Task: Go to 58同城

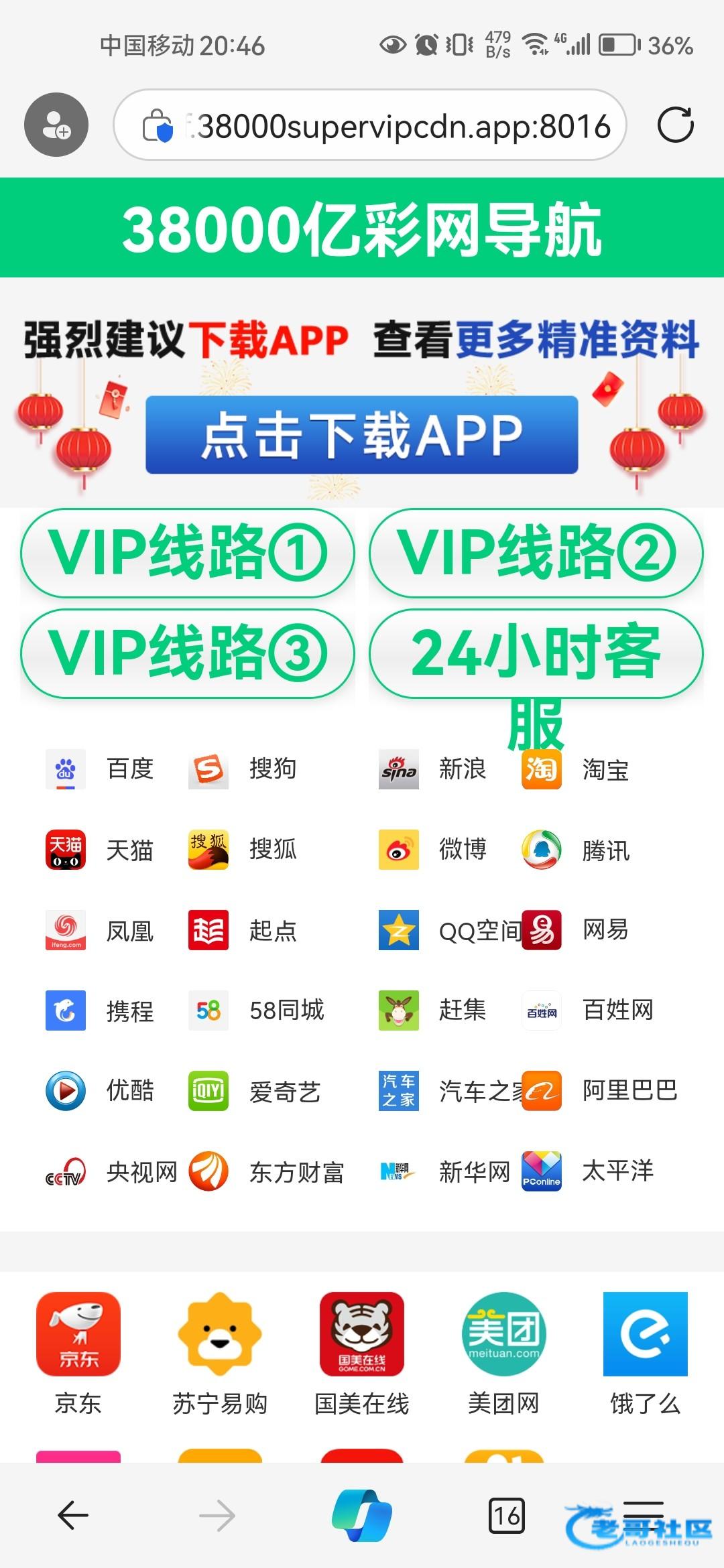Action: click(258, 1010)
